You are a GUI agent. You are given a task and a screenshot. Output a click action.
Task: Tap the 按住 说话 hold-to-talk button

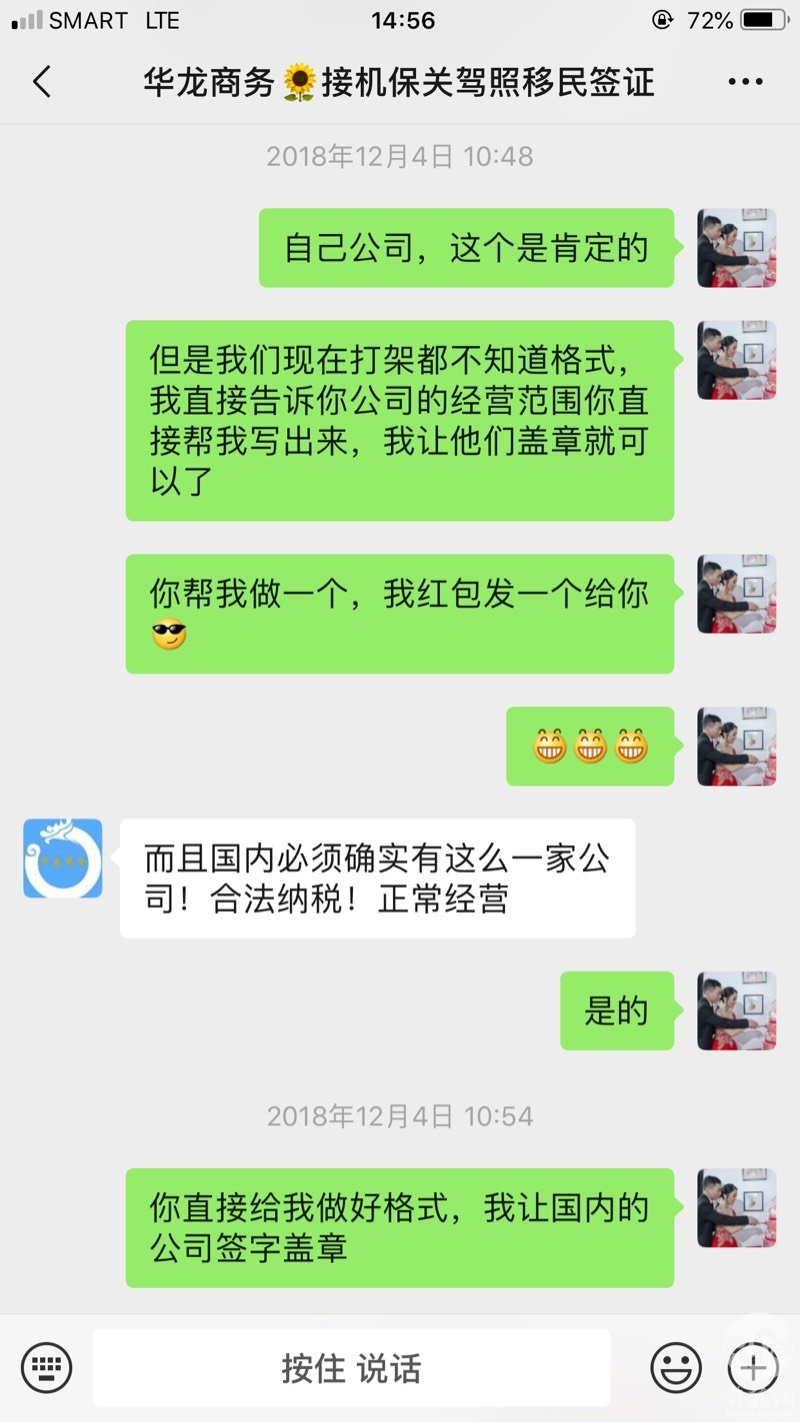click(351, 1368)
